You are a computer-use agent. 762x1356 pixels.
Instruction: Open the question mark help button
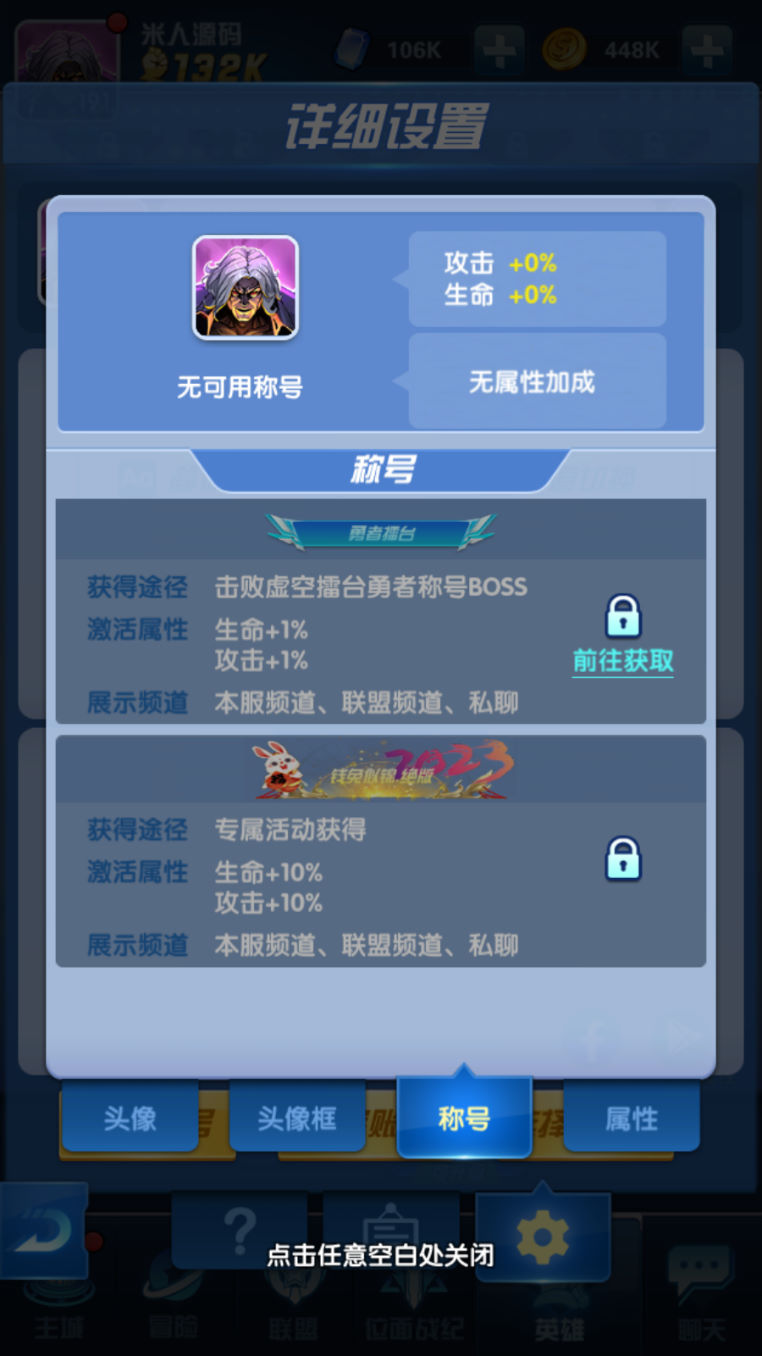coord(239,1230)
